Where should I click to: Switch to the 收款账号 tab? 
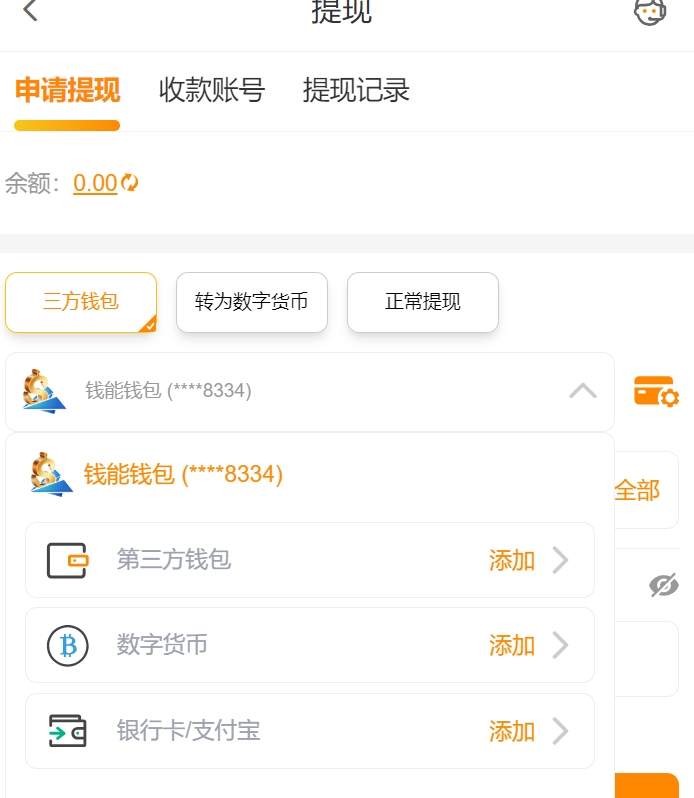pyautogui.click(x=212, y=91)
